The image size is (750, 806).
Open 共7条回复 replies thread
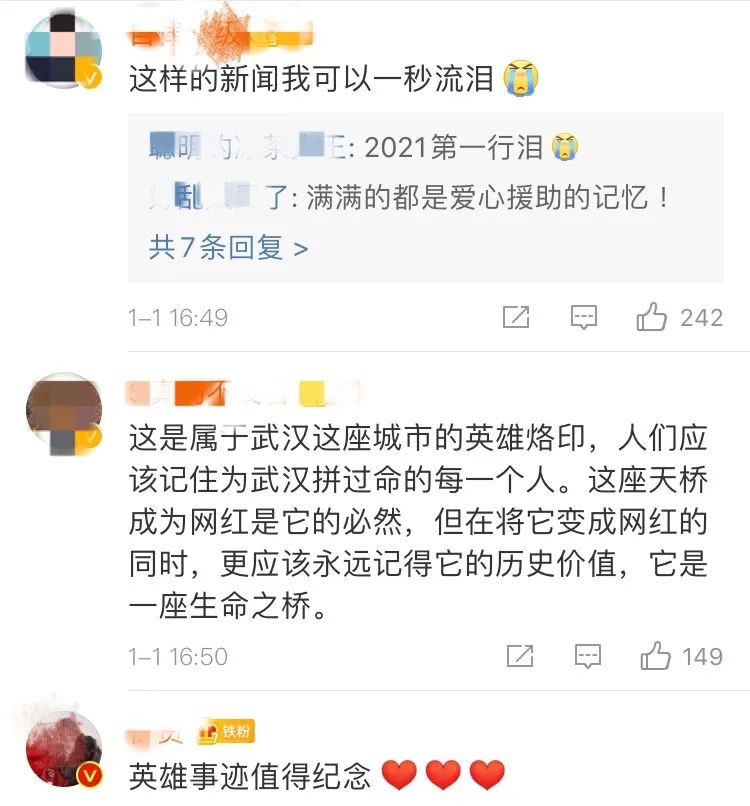coord(228,247)
